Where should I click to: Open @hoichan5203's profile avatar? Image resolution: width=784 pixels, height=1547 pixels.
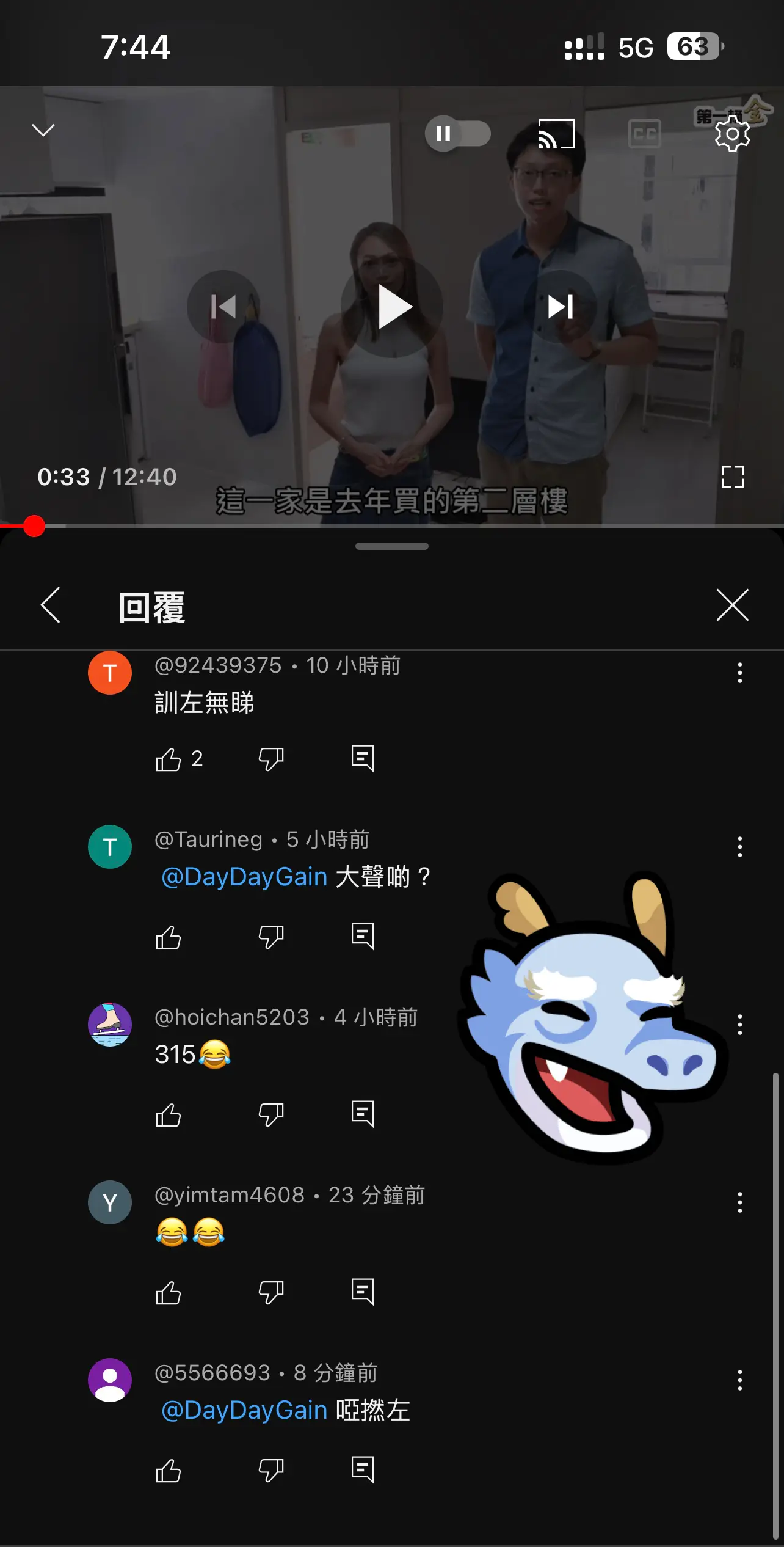click(110, 1025)
